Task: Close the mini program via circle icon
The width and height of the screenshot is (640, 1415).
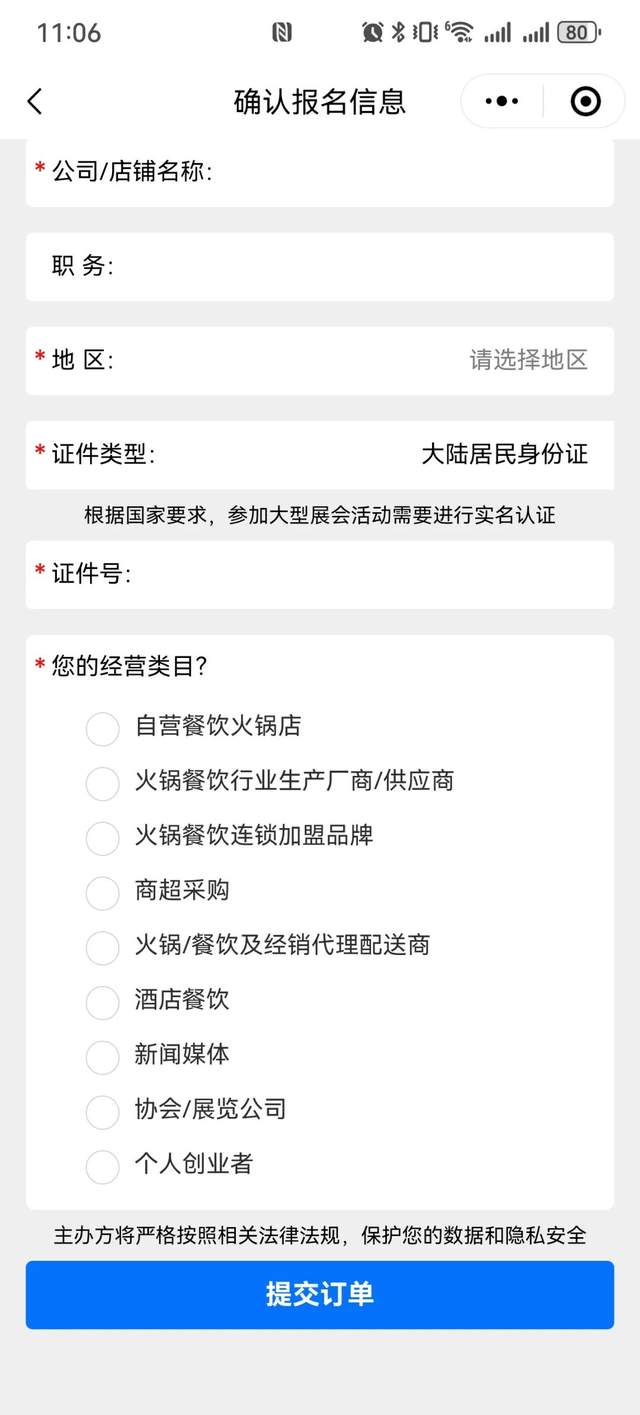Action: (x=585, y=101)
